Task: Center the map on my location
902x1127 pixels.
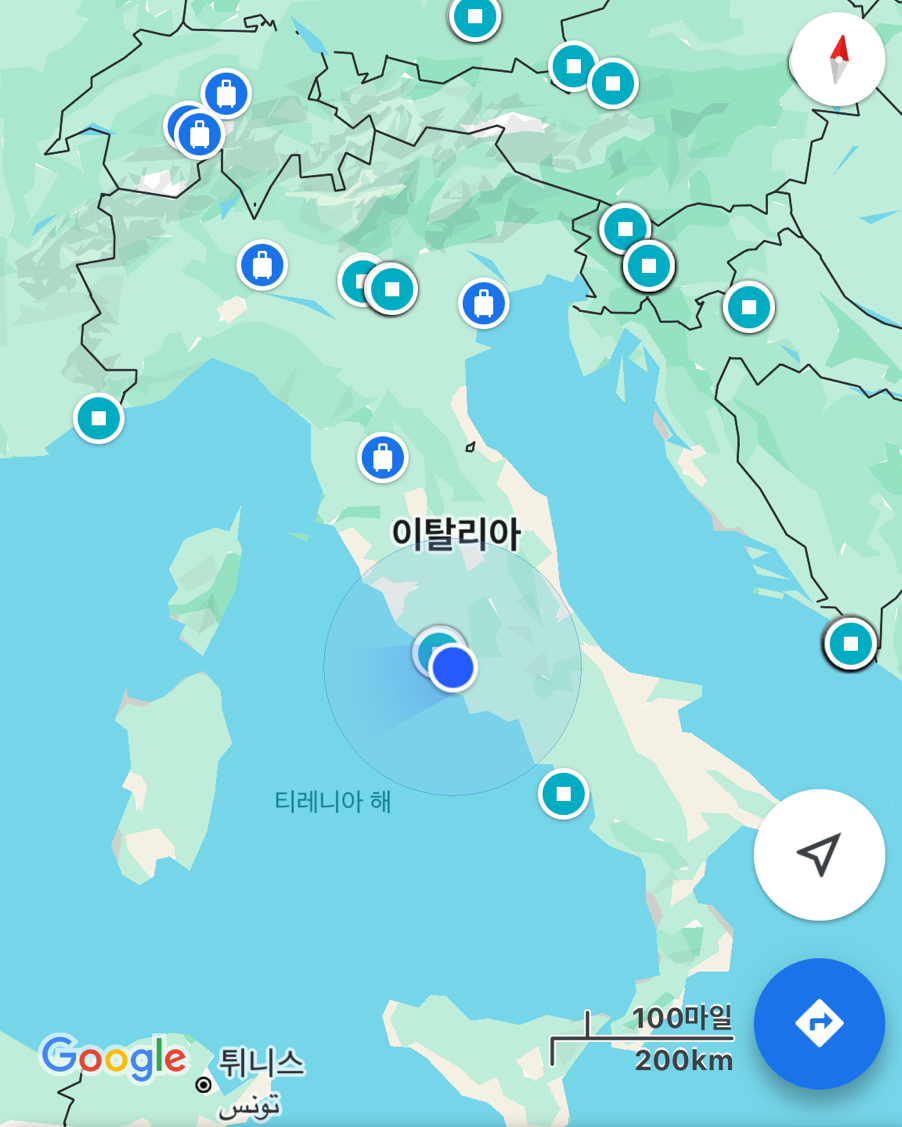Action: tap(819, 855)
